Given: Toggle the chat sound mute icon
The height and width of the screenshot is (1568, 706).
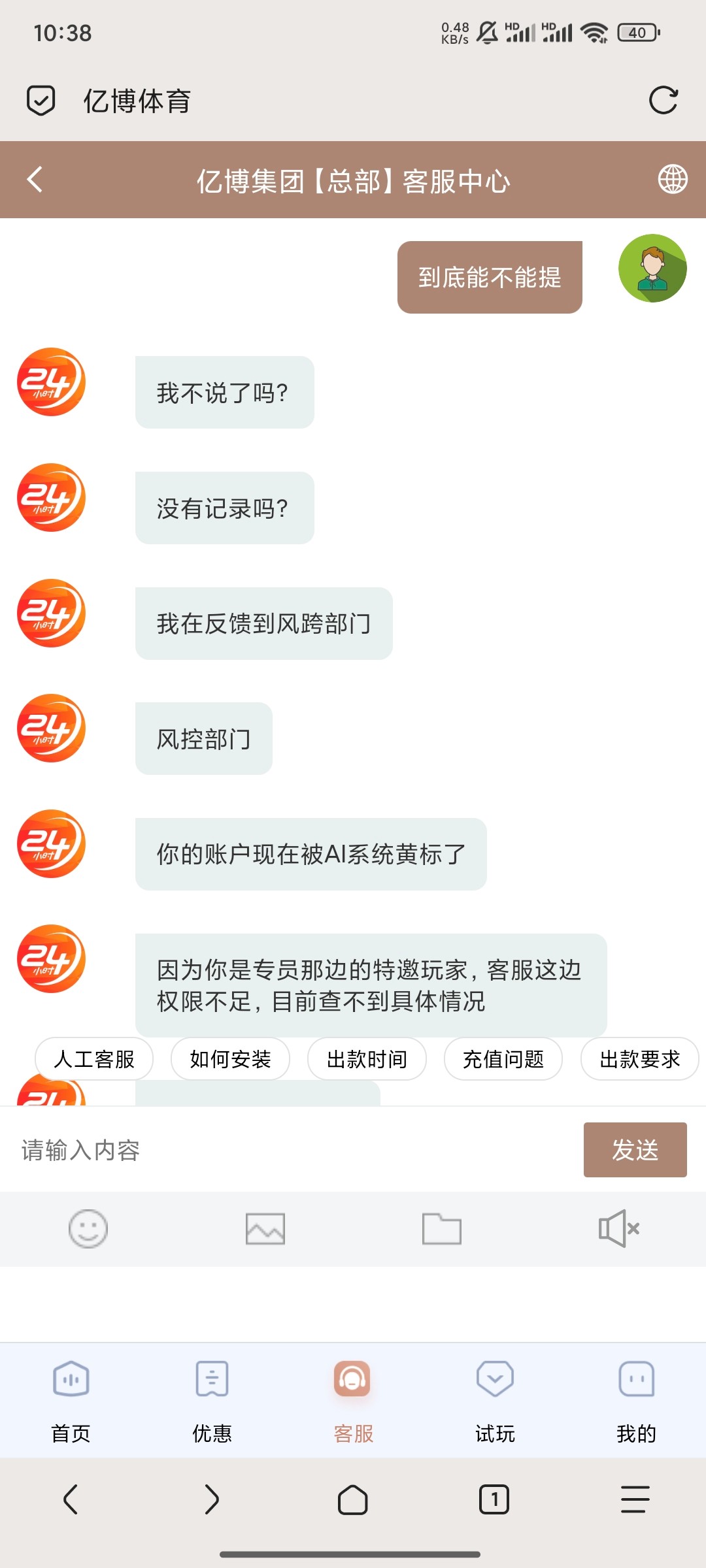Looking at the screenshot, I should click(x=618, y=1229).
